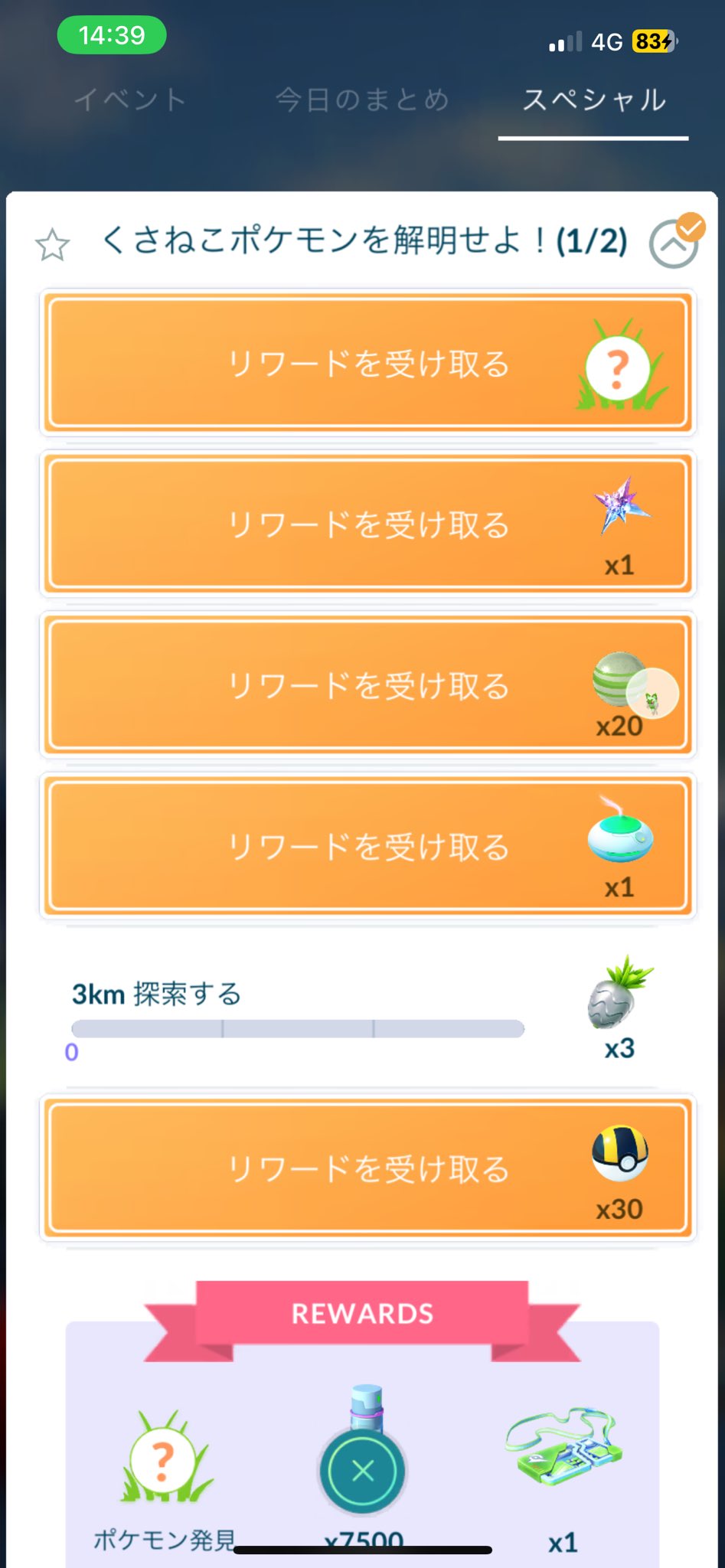Claim the mystery Pokémon encounter reward

(367, 364)
